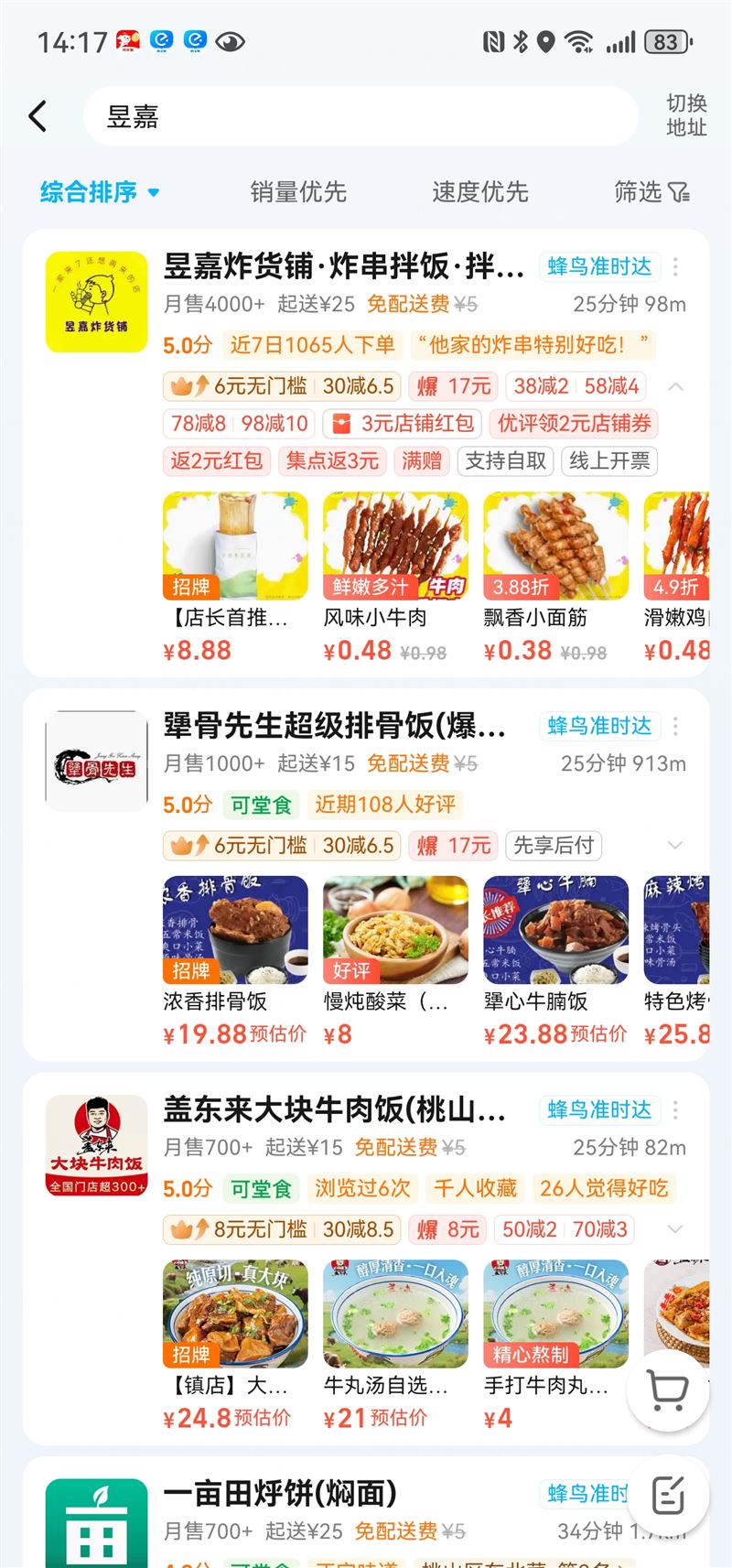Expand 犟骨先生 promotion details
732x1568 pixels.
(x=676, y=845)
